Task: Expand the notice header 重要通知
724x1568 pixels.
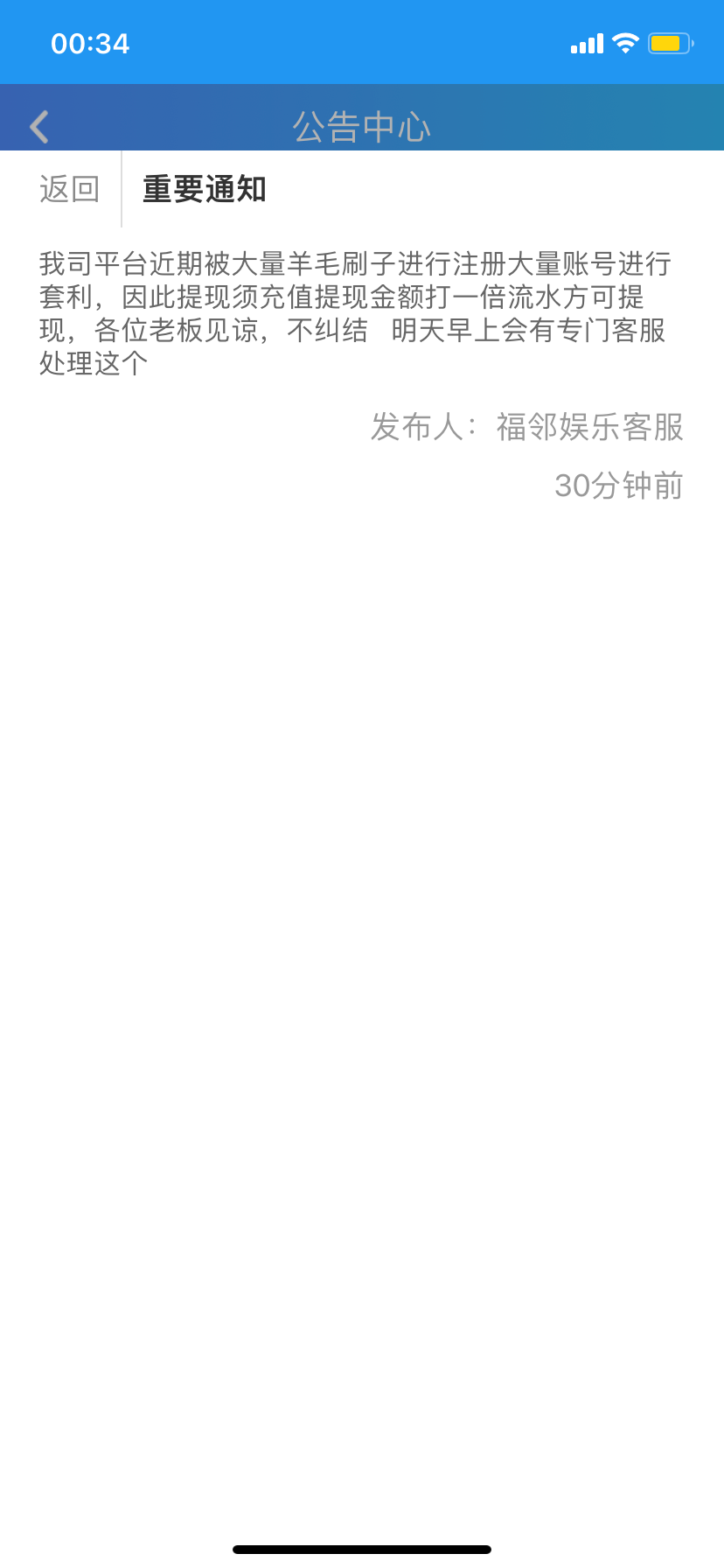Action: [x=205, y=188]
